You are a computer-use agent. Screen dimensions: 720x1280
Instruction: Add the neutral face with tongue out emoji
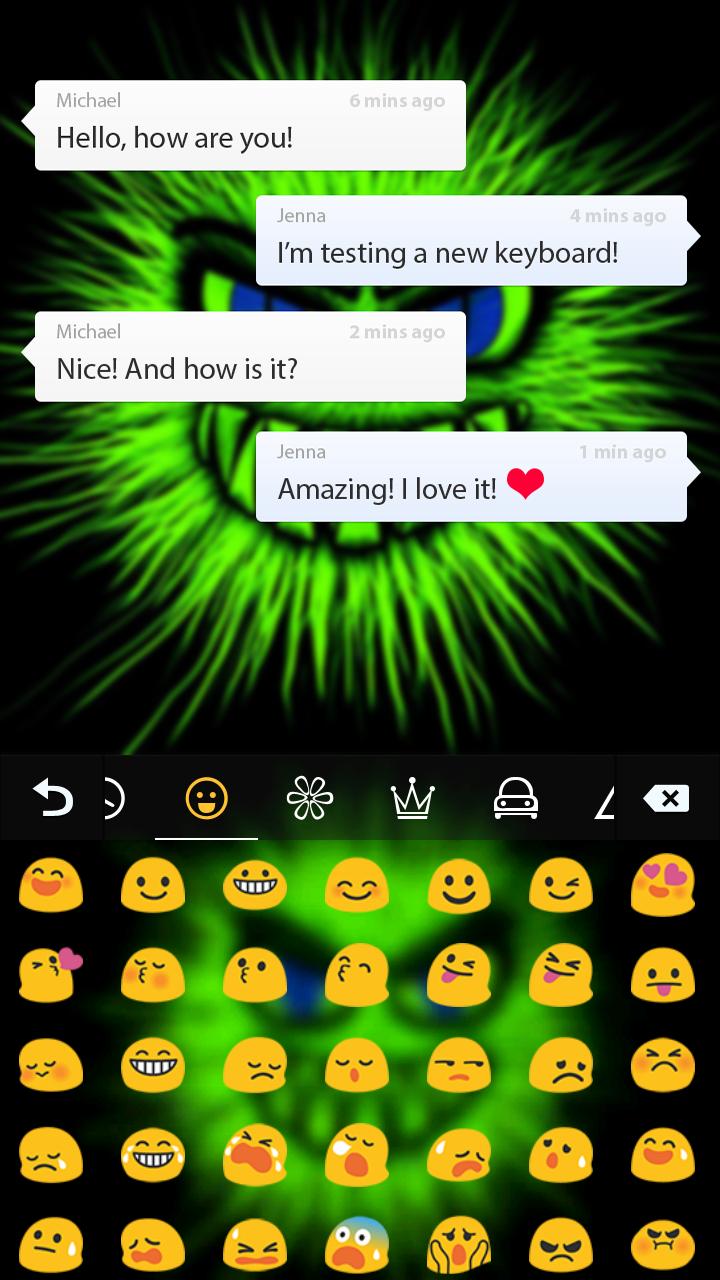663,974
